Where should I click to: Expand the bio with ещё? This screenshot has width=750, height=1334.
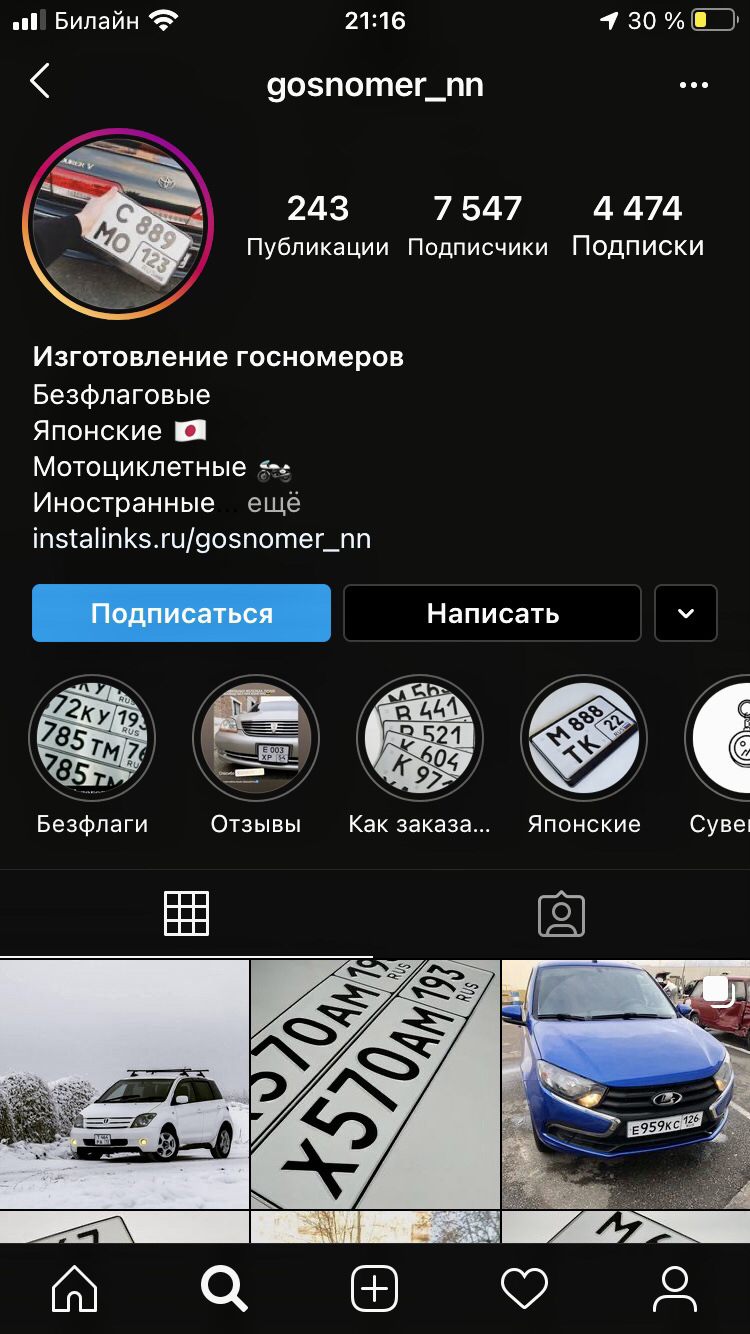point(273,502)
